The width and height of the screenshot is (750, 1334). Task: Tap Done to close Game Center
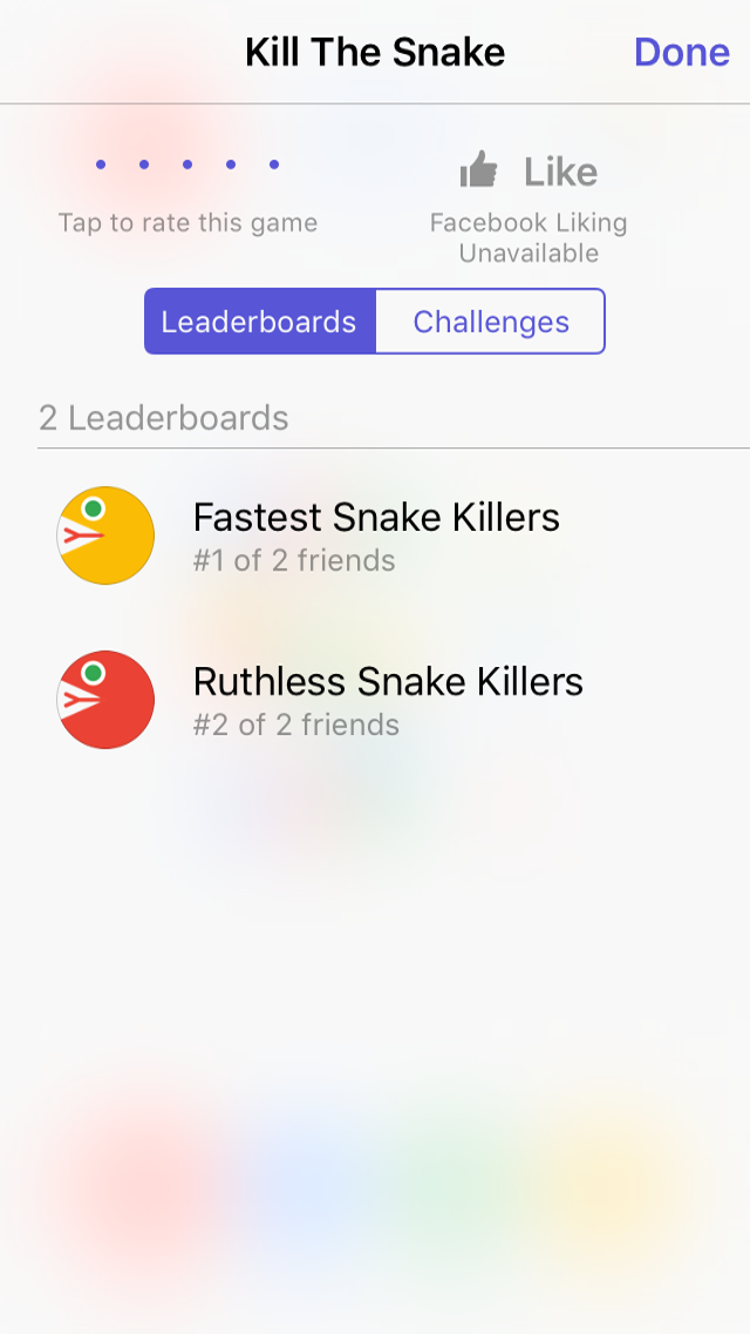point(681,52)
